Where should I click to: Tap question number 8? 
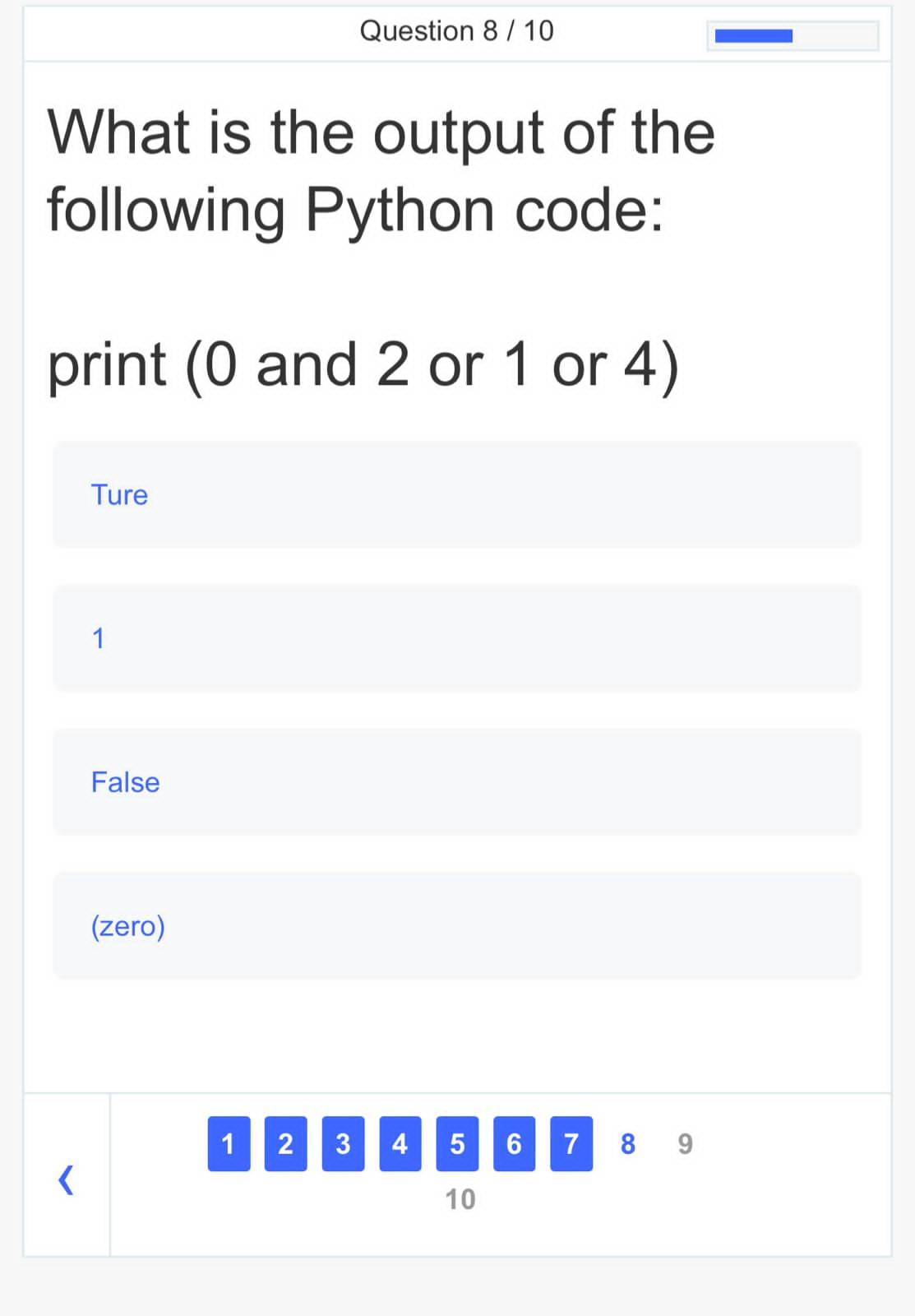[x=628, y=1144]
